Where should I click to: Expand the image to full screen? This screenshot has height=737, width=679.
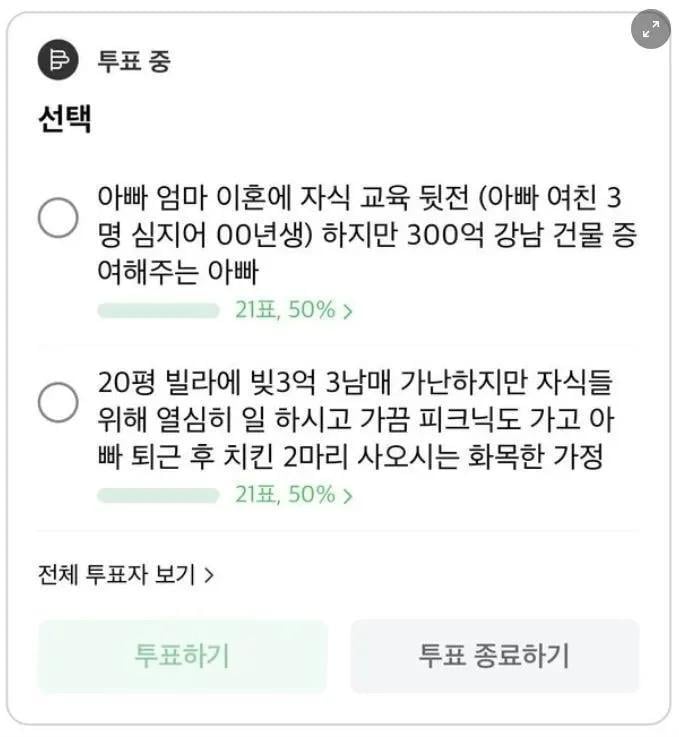point(651,29)
